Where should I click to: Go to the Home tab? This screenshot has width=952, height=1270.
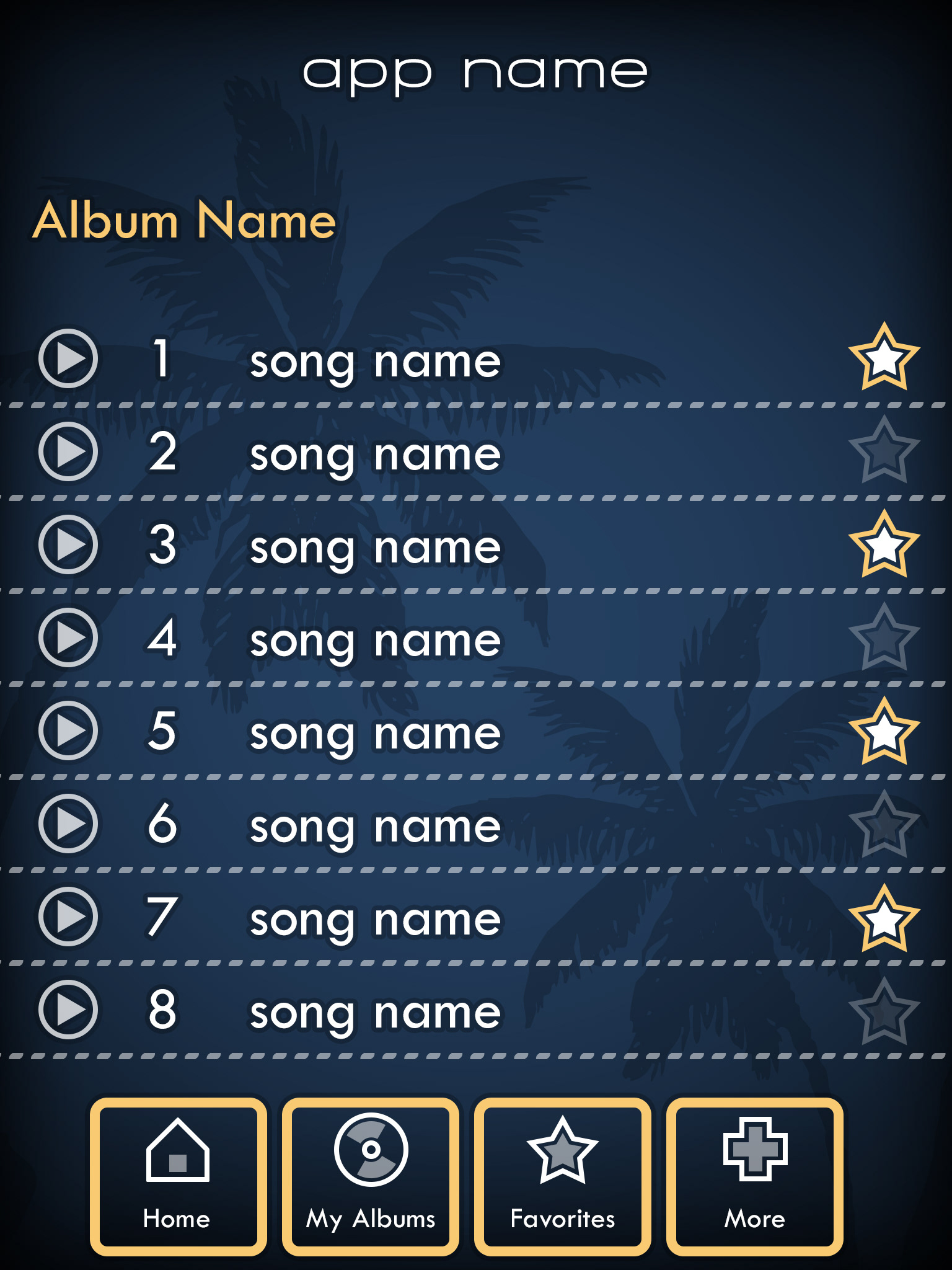(178, 1176)
